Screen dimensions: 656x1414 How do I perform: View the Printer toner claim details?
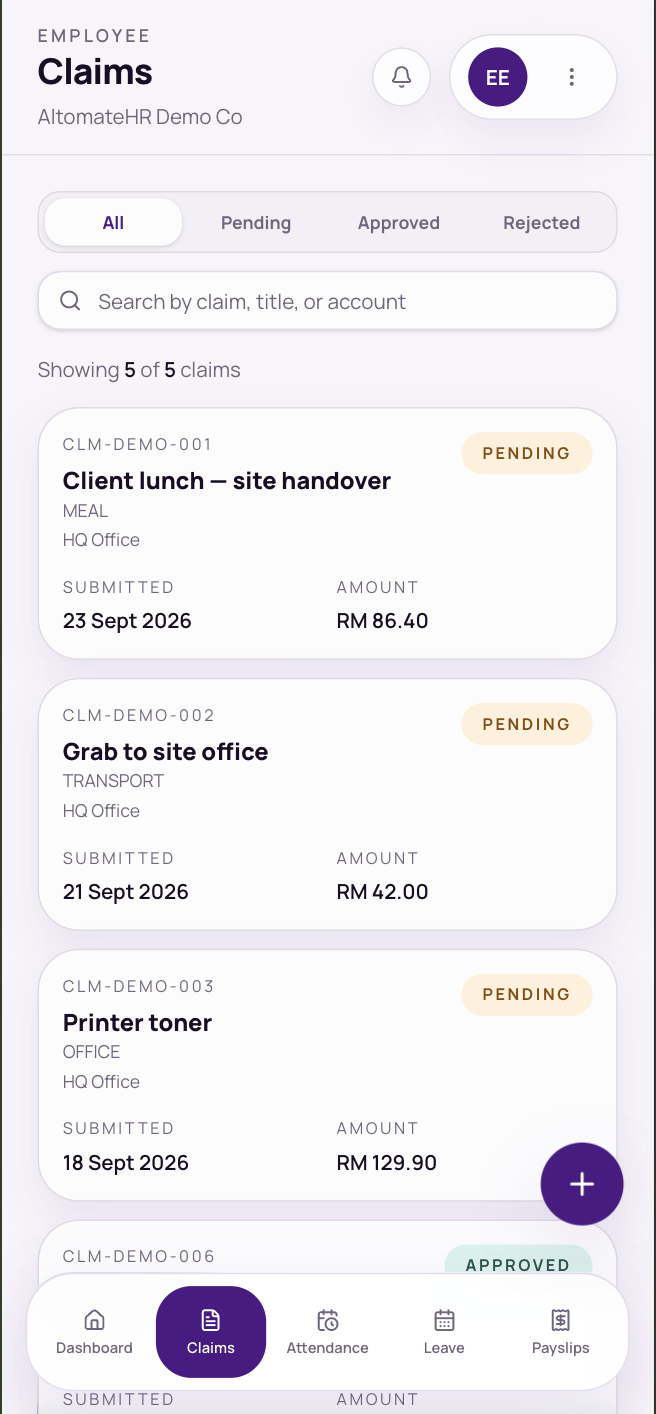coord(327,1075)
